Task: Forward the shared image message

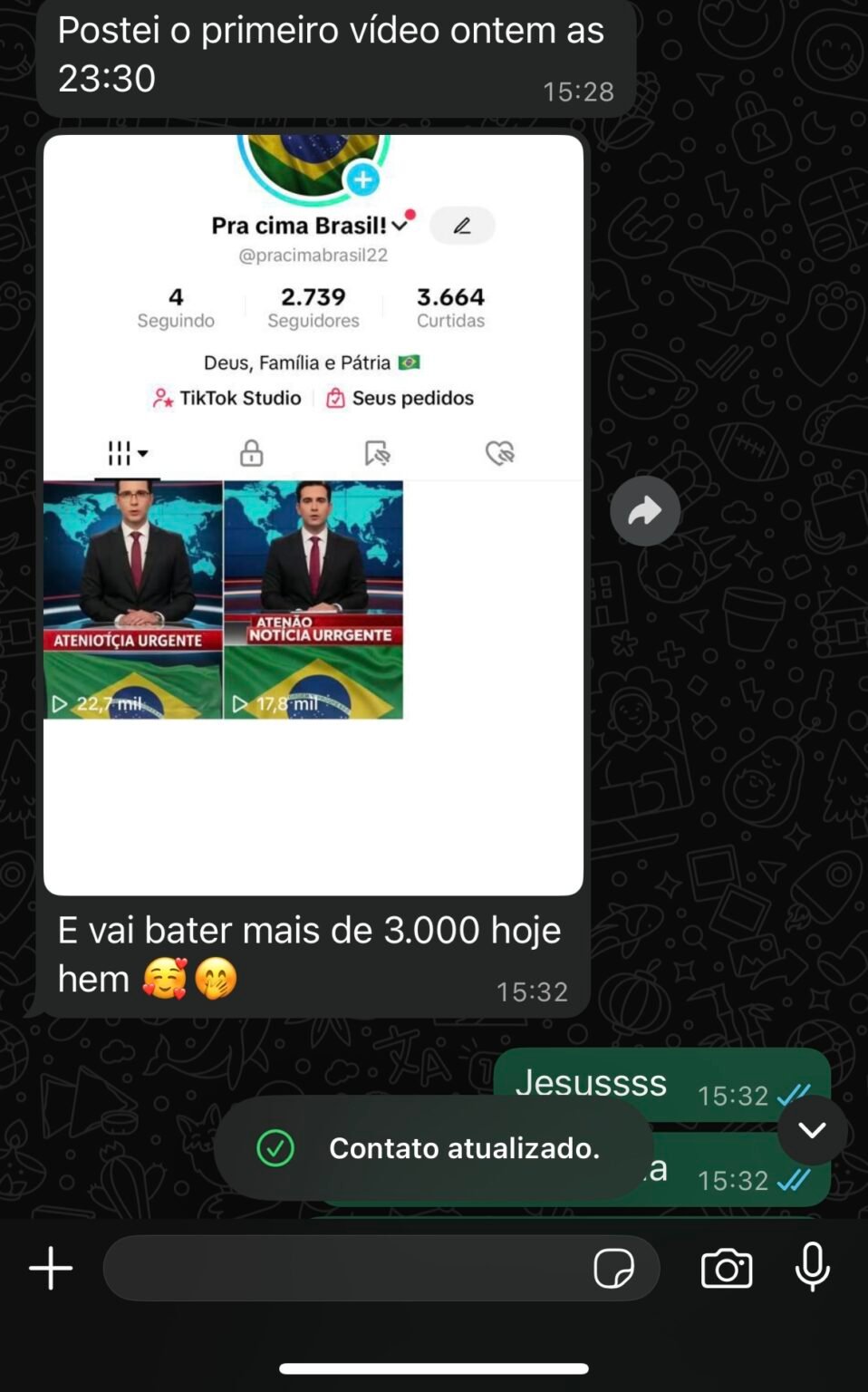Action: [x=644, y=511]
